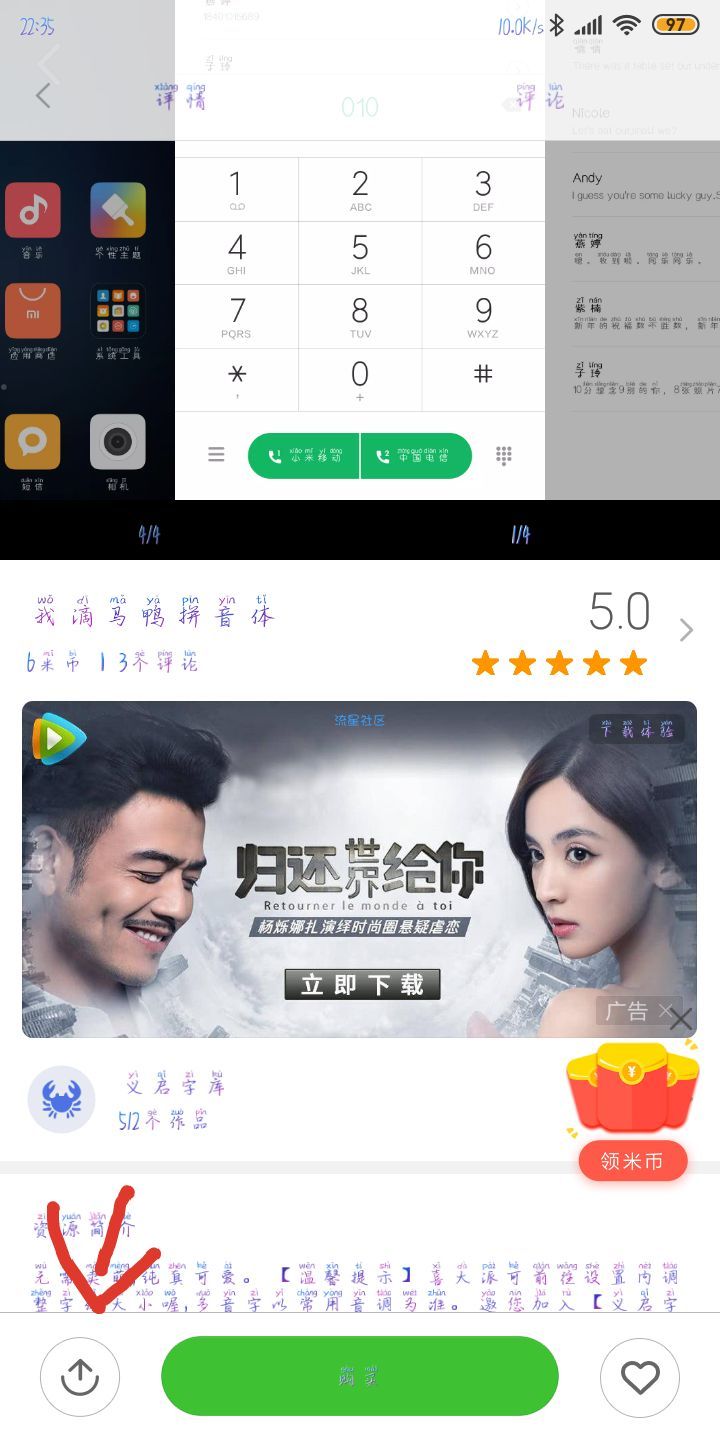Tap 立即下载 on the ad banner
The height and width of the screenshot is (1440, 720).
[x=361, y=984]
